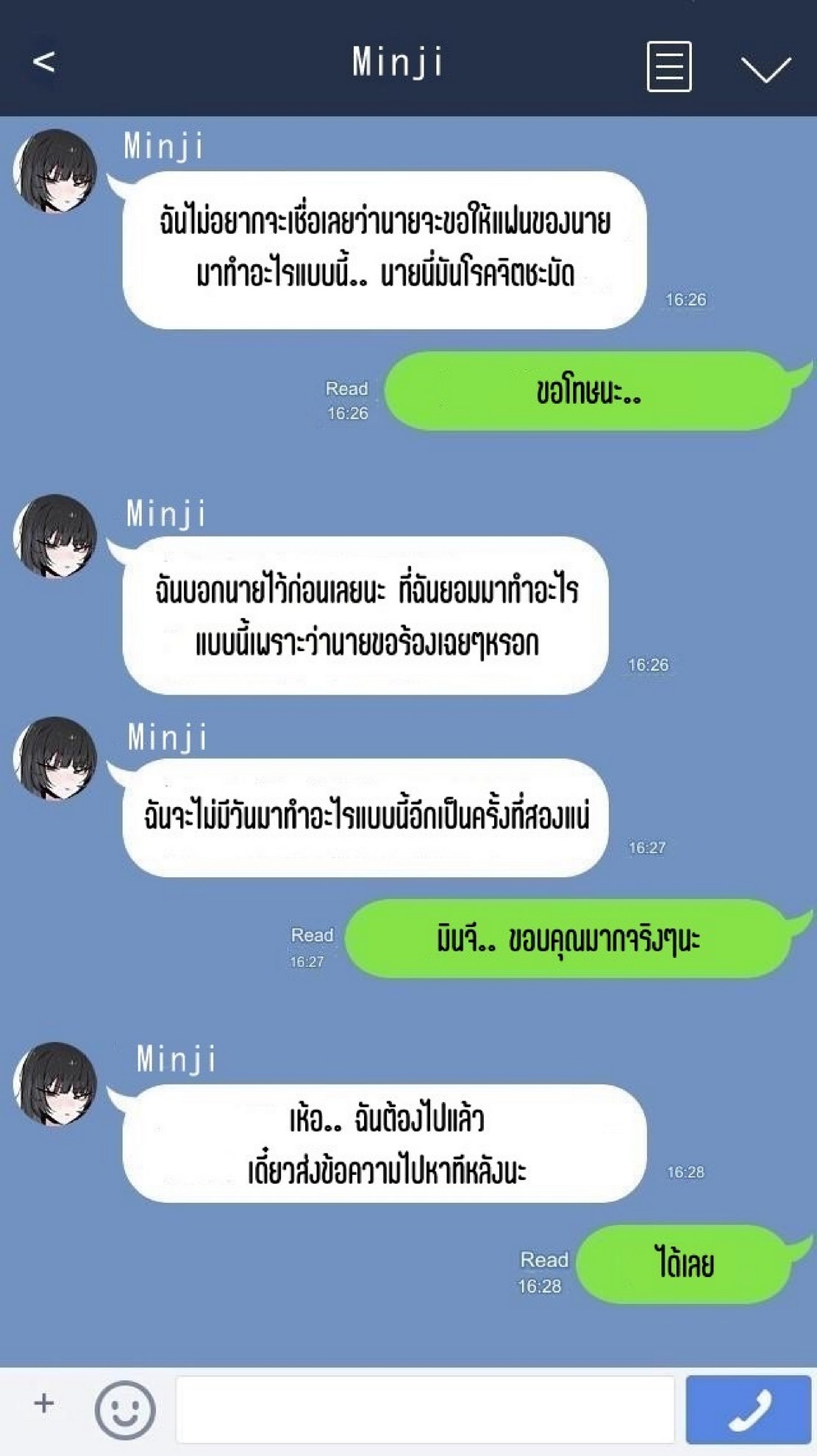Image resolution: width=817 pixels, height=1456 pixels.
Task: Open Minji's profile picture on first message
Action: pos(56,171)
